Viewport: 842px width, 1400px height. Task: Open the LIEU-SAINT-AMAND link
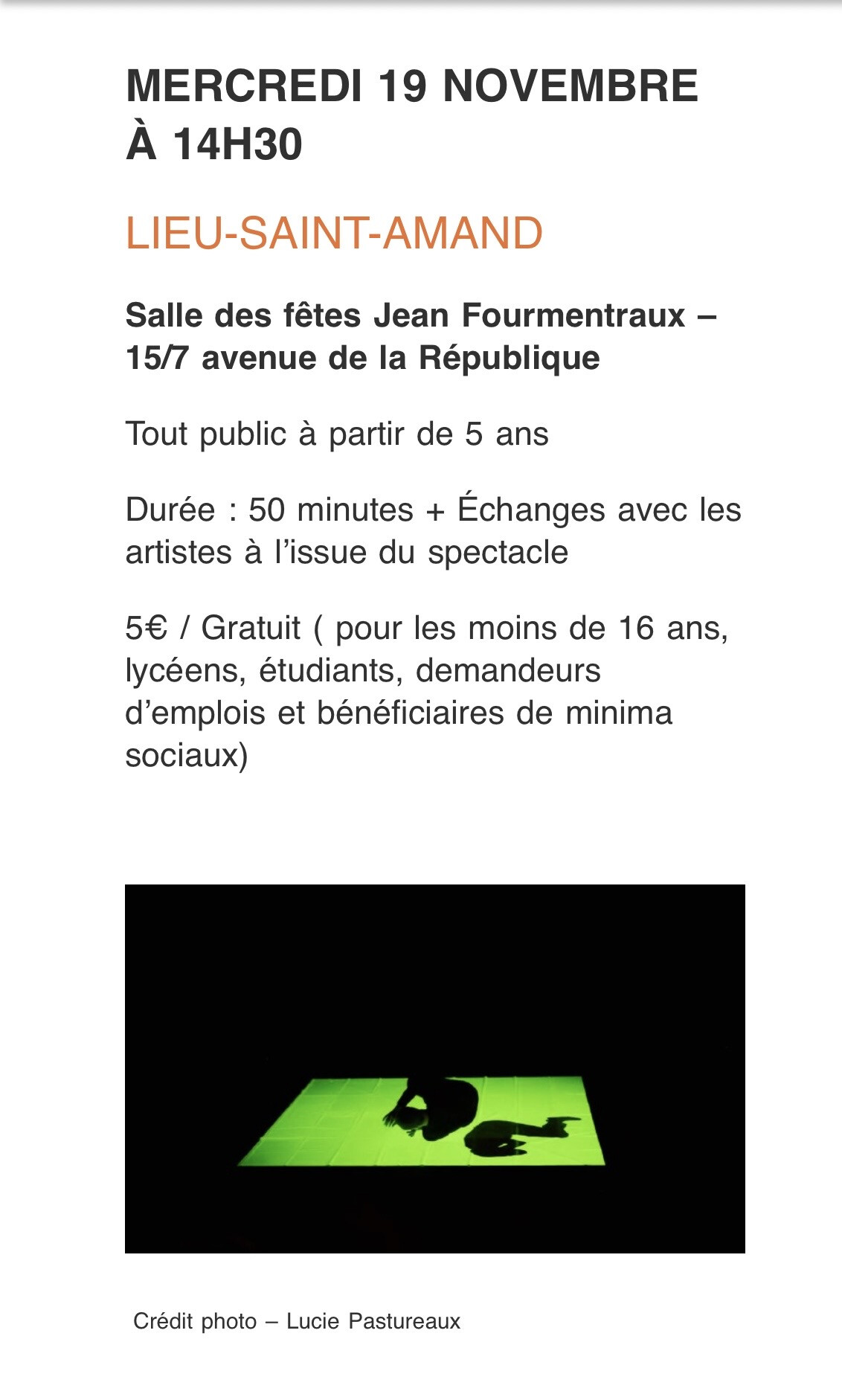click(x=334, y=233)
